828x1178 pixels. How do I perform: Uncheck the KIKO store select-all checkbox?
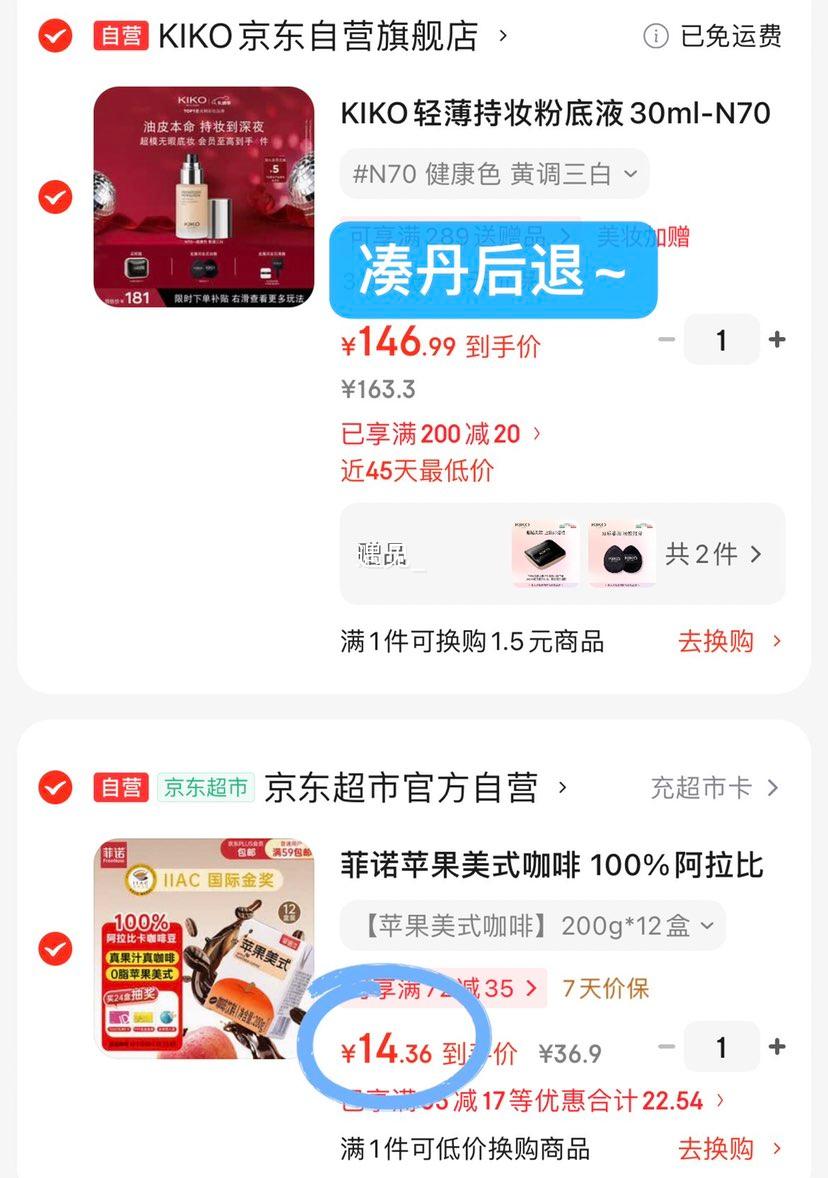[x=55, y=35]
